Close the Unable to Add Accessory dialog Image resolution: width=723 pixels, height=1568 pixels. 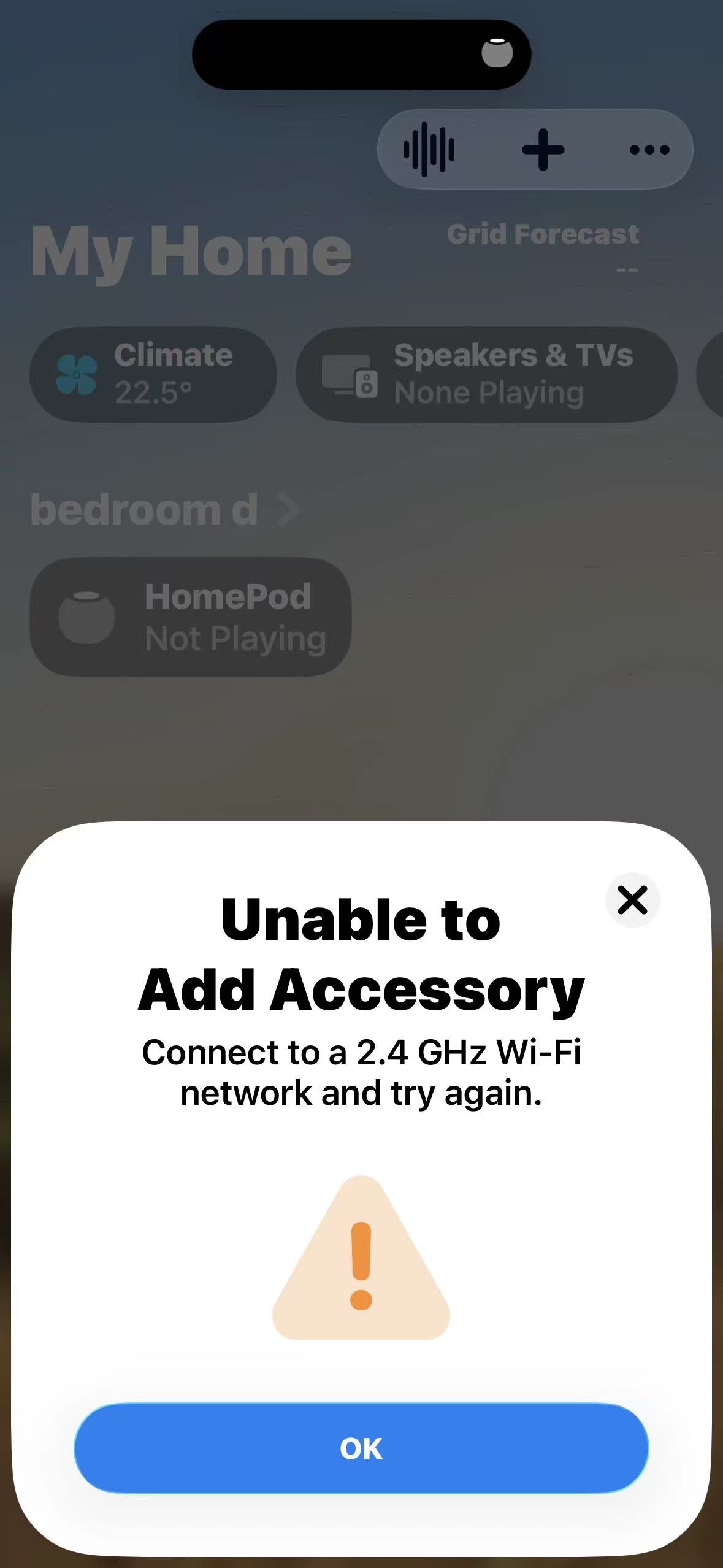(632, 900)
